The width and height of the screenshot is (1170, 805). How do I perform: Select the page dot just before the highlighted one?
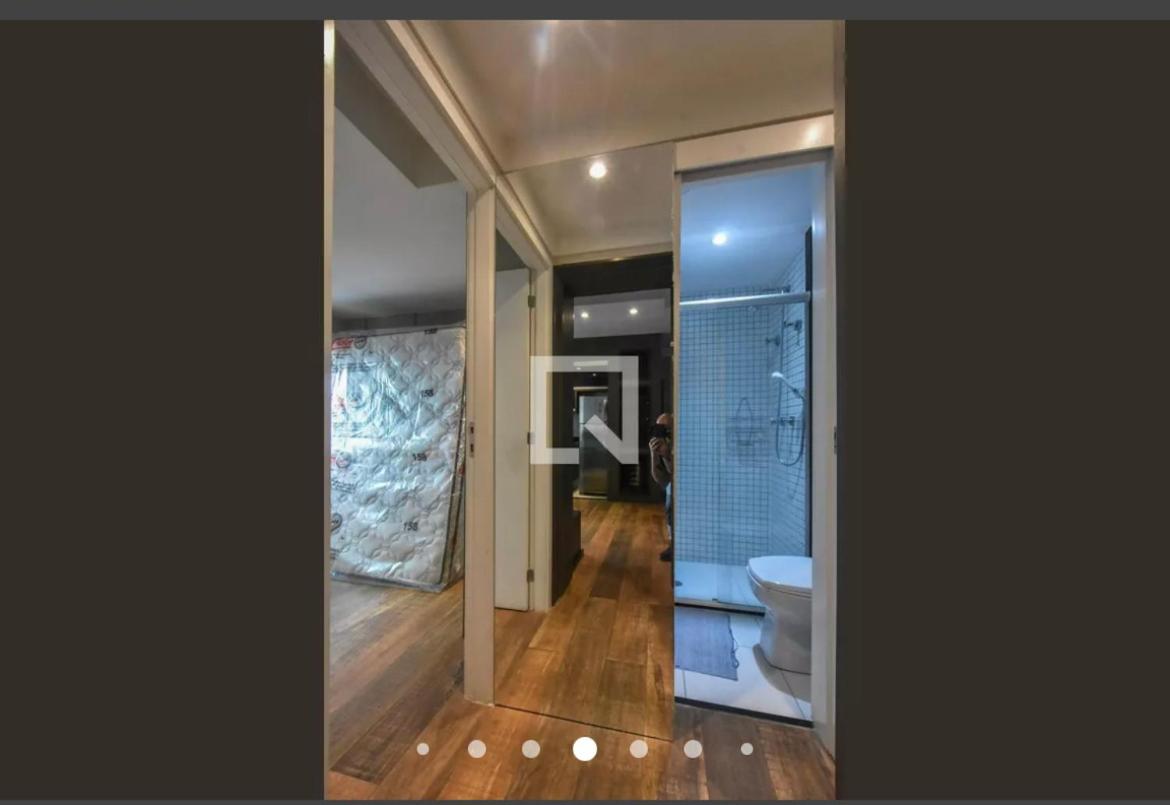[531, 748]
